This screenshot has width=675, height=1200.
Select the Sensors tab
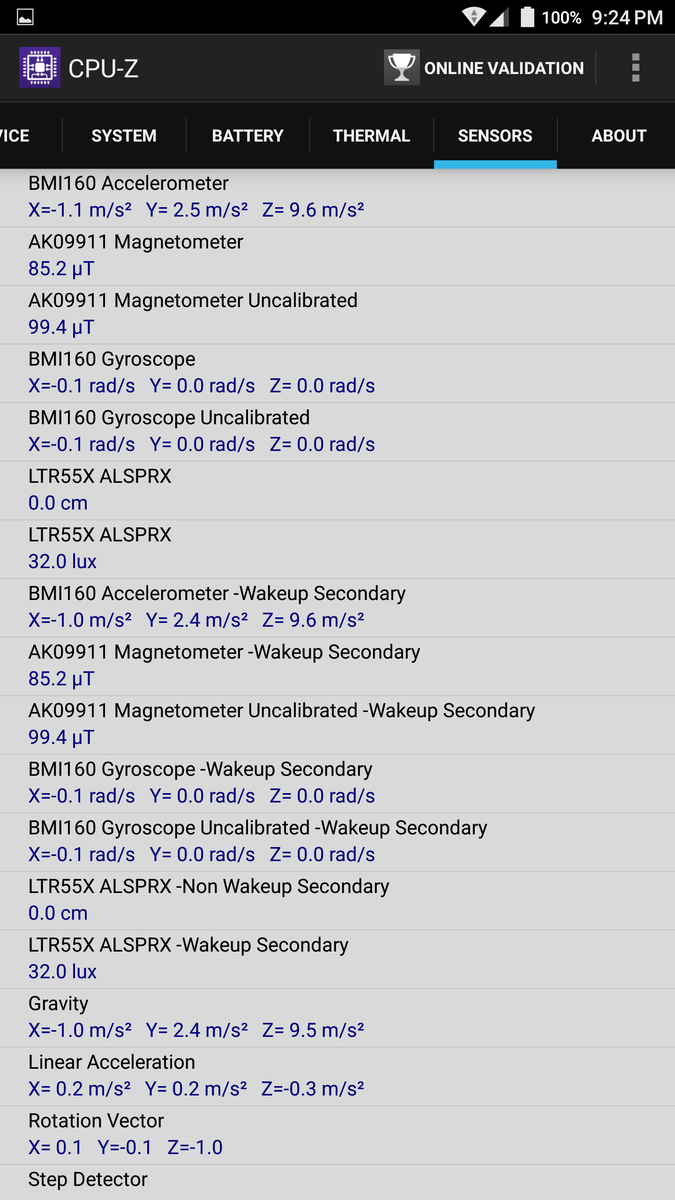(x=495, y=136)
